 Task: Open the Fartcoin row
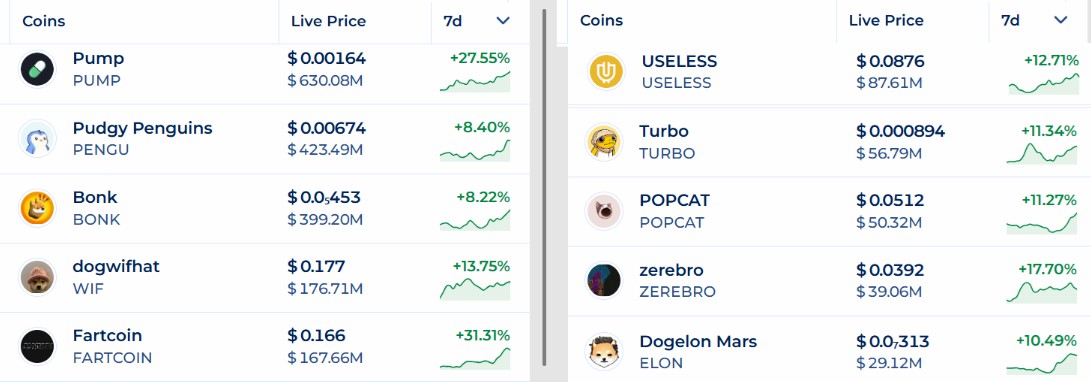click(264, 347)
